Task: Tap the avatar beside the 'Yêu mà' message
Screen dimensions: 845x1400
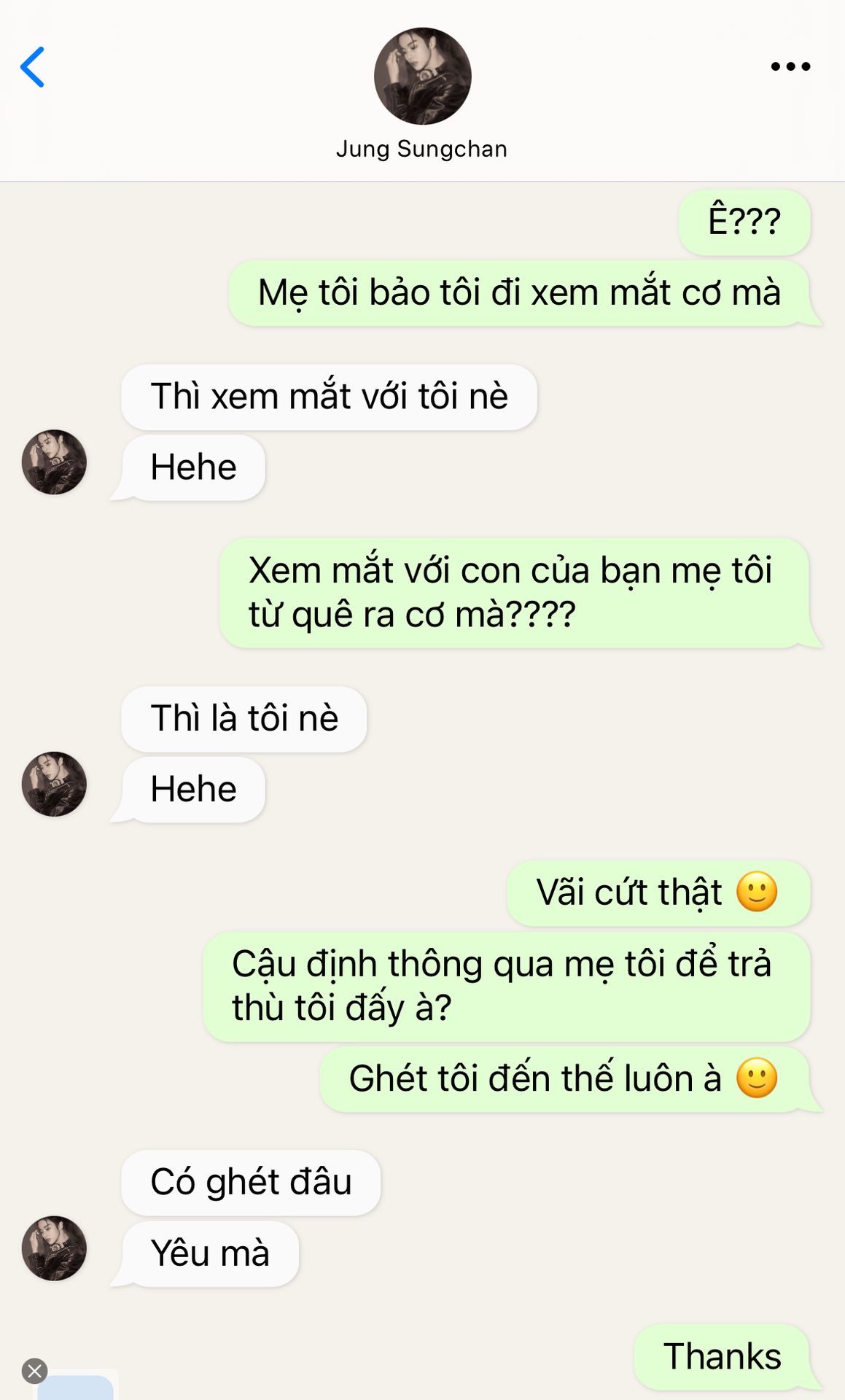Action: pyautogui.click(x=54, y=1248)
